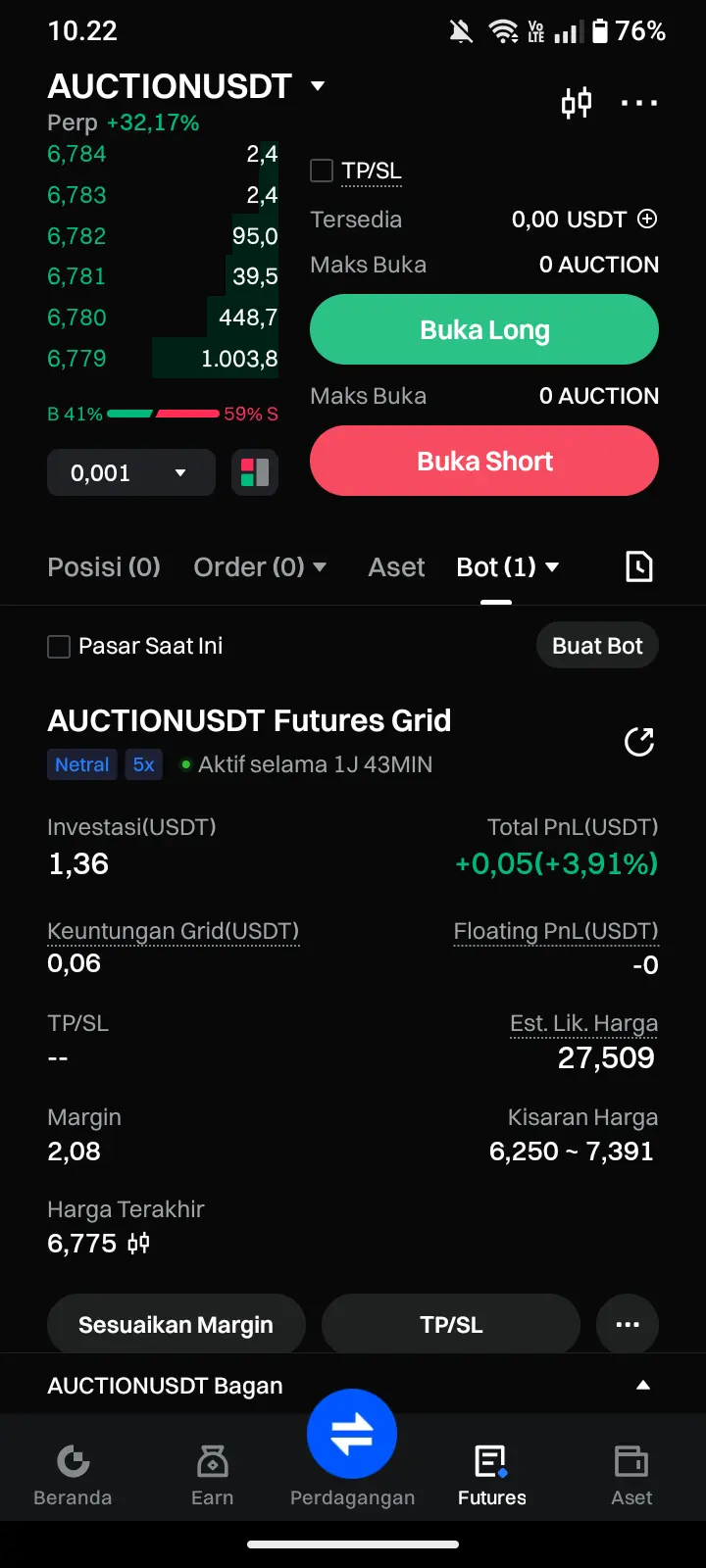The image size is (706, 1568).
Task: Switch to the Order (0) tab
Action: click(259, 567)
